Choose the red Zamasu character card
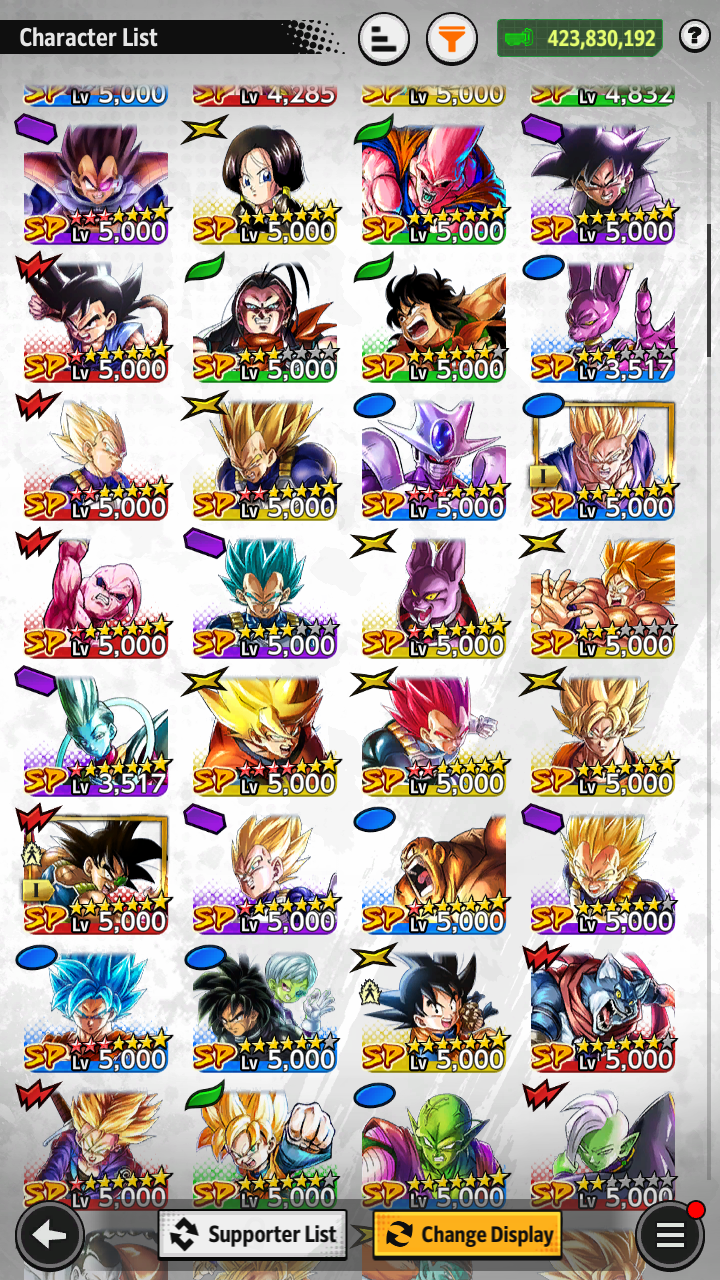The image size is (720, 1280). 603,1145
